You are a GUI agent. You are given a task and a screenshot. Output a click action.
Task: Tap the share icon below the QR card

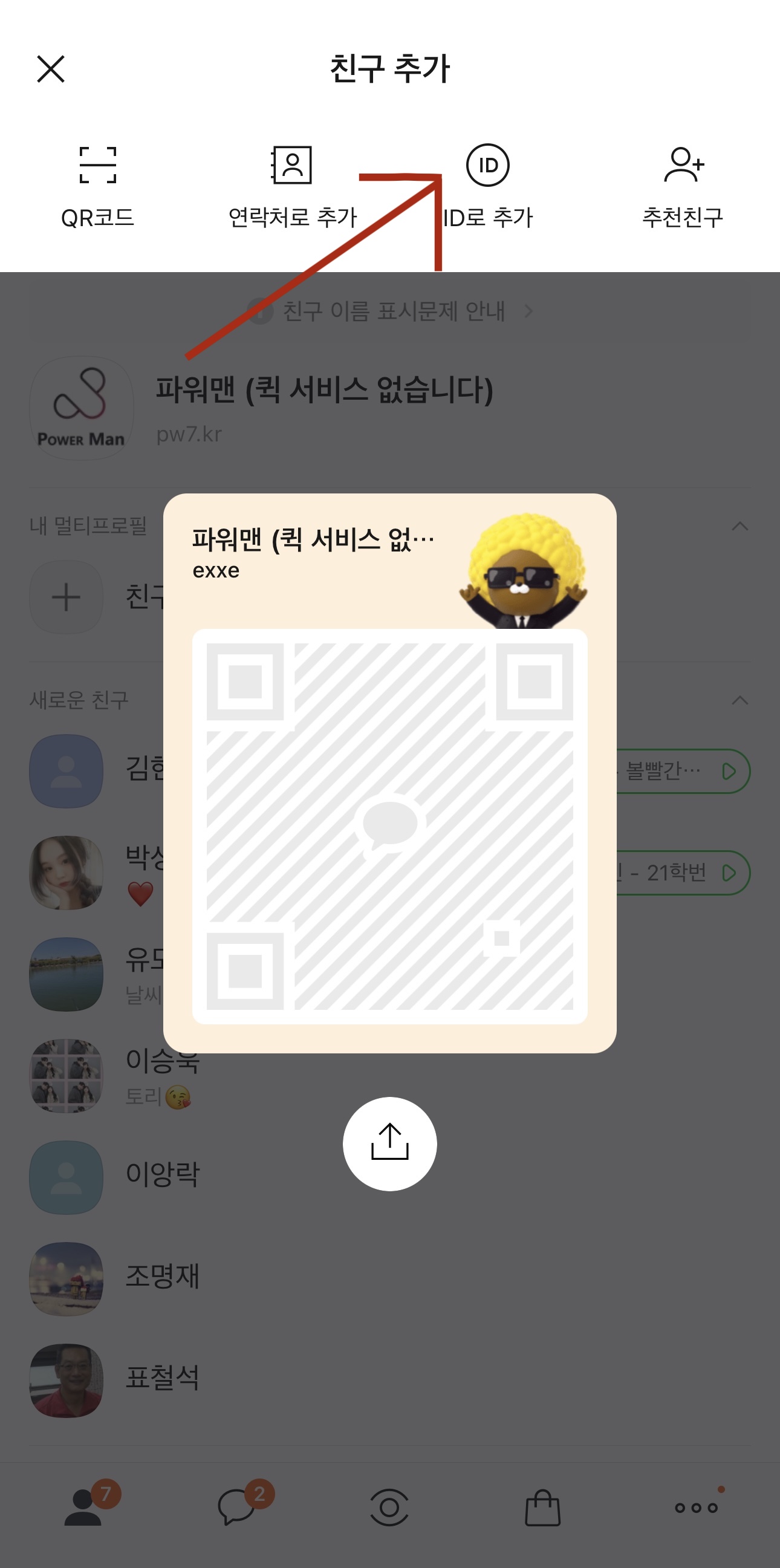coord(390,1143)
